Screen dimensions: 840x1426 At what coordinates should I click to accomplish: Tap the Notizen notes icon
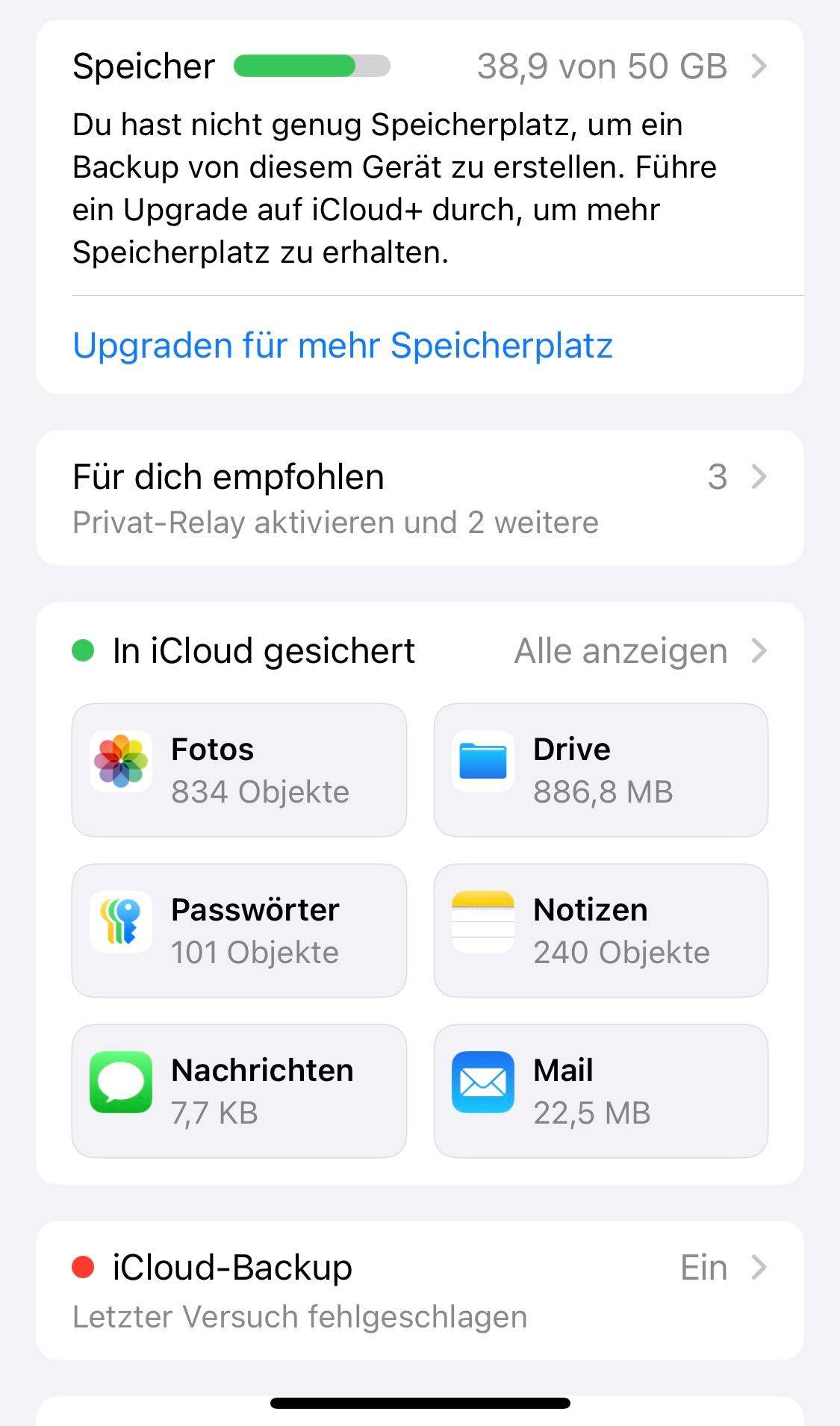(x=482, y=922)
